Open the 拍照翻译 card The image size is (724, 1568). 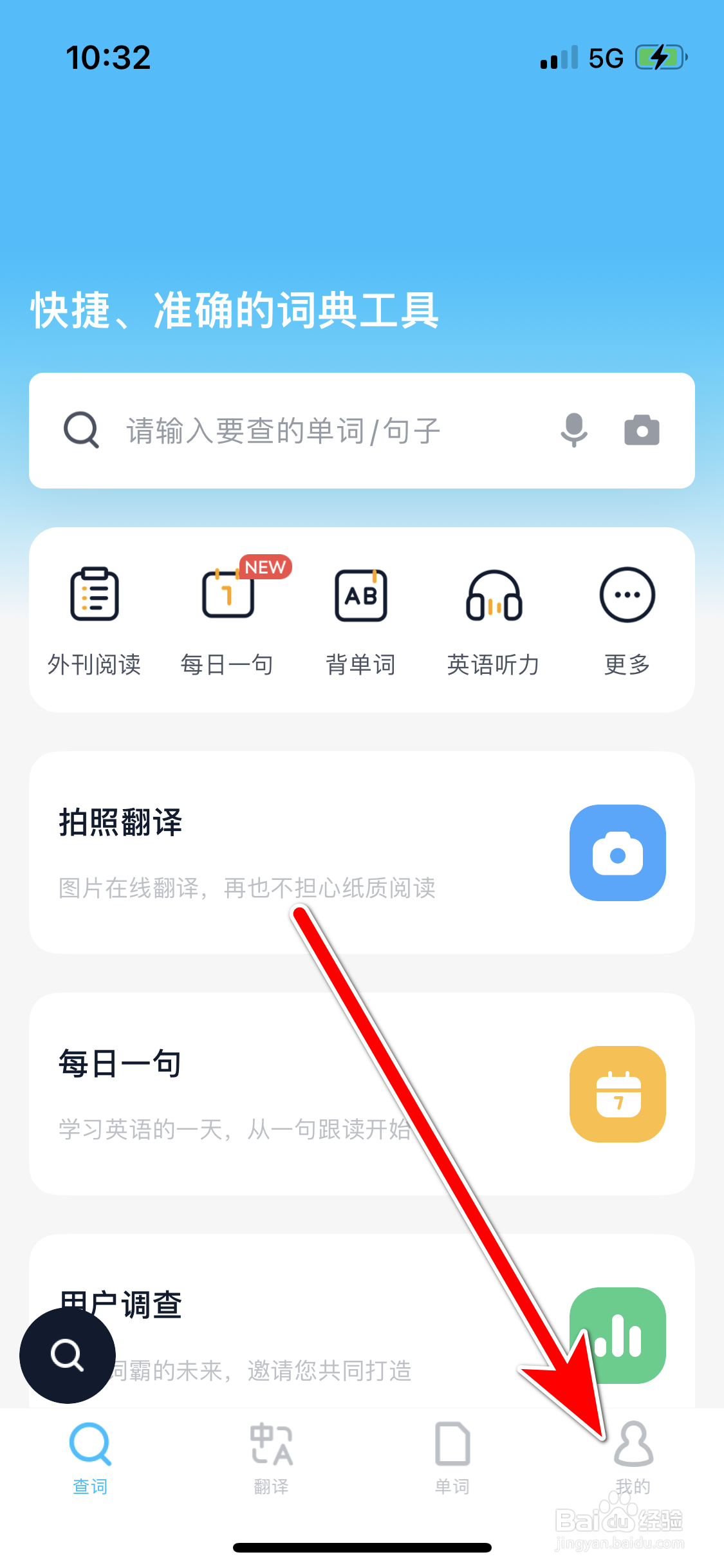[x=257, y=850]
